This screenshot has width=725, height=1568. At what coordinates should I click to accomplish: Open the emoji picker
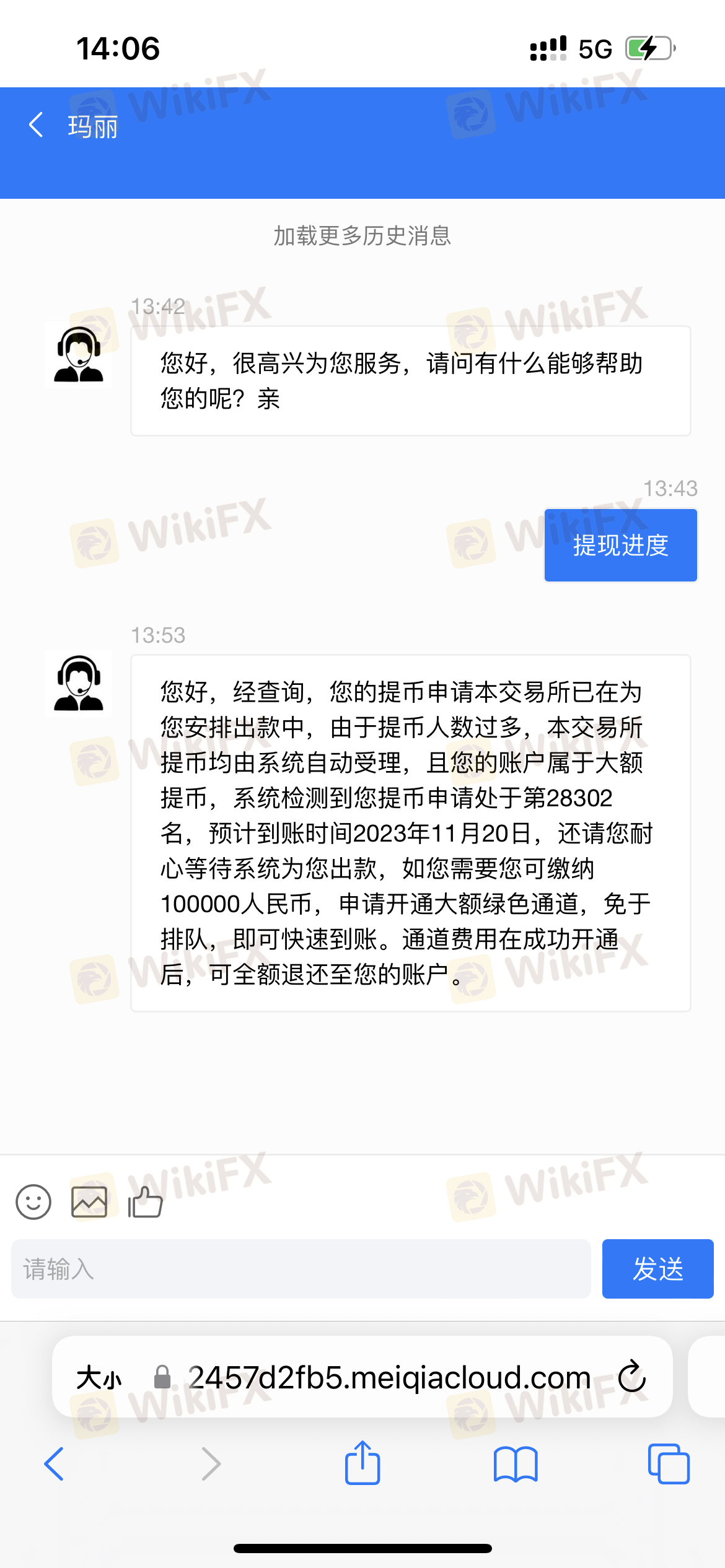[33, 1202]
